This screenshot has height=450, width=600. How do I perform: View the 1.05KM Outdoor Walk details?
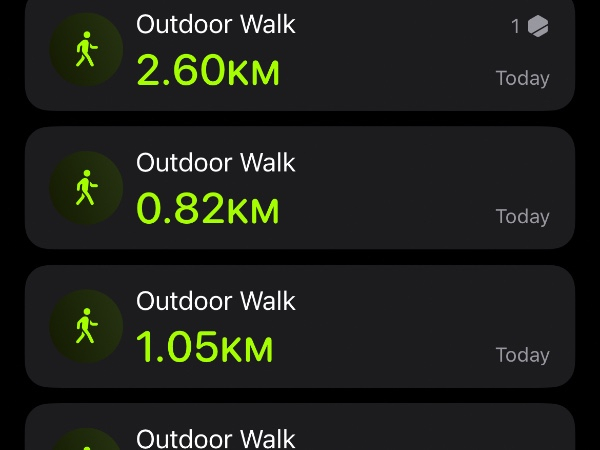point(300,326)
